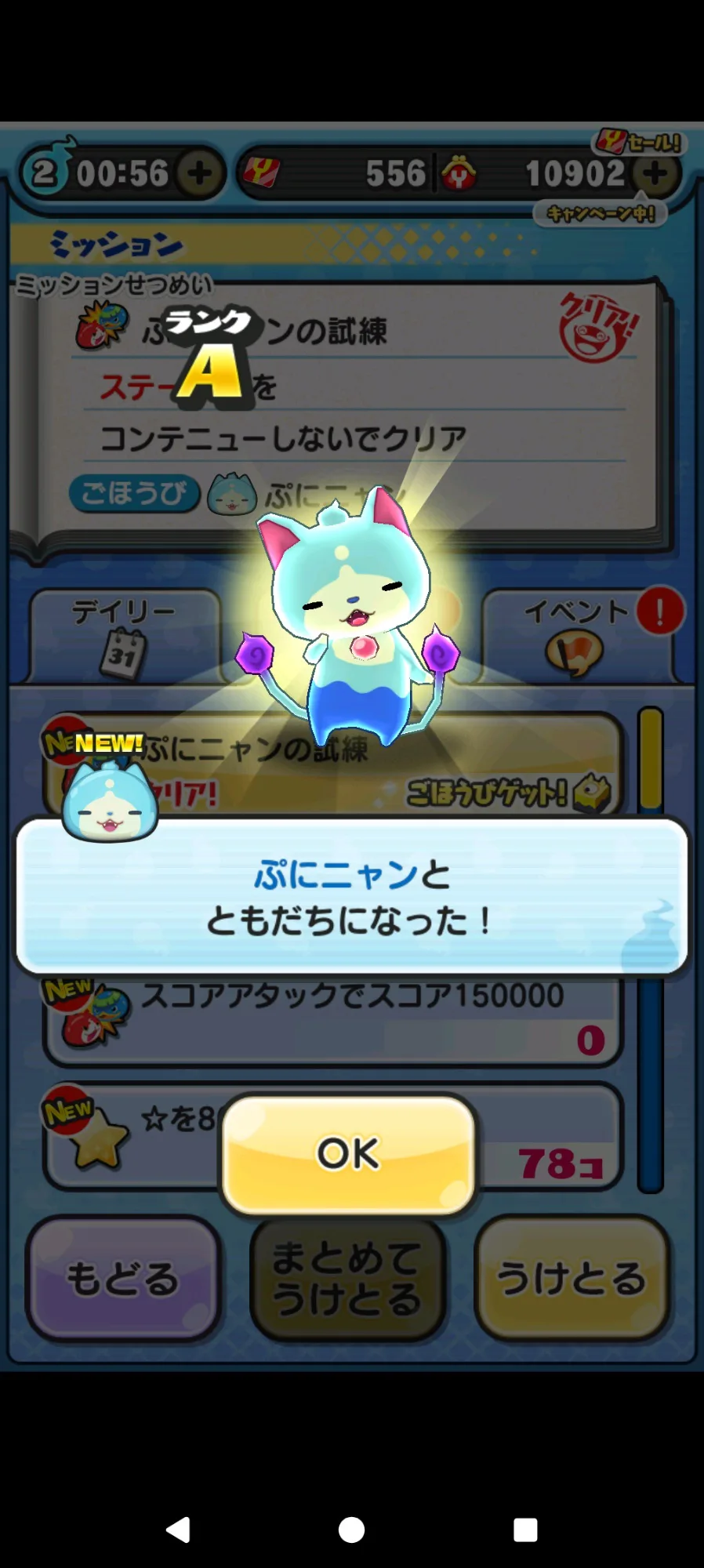704x1568 pixels.
Task: Open the star collection mission showing 78コ
Action: tap(333, 1137)
